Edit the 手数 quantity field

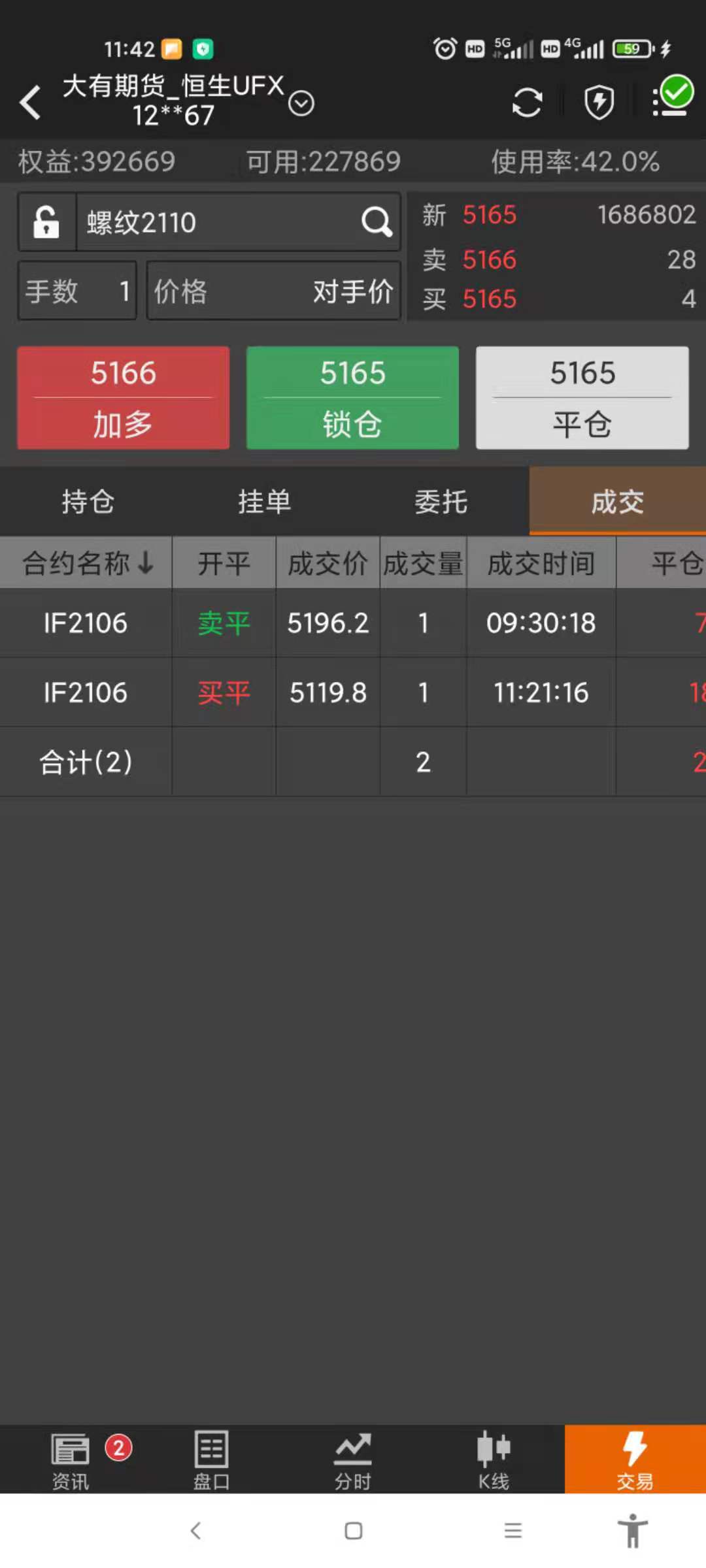77,291
